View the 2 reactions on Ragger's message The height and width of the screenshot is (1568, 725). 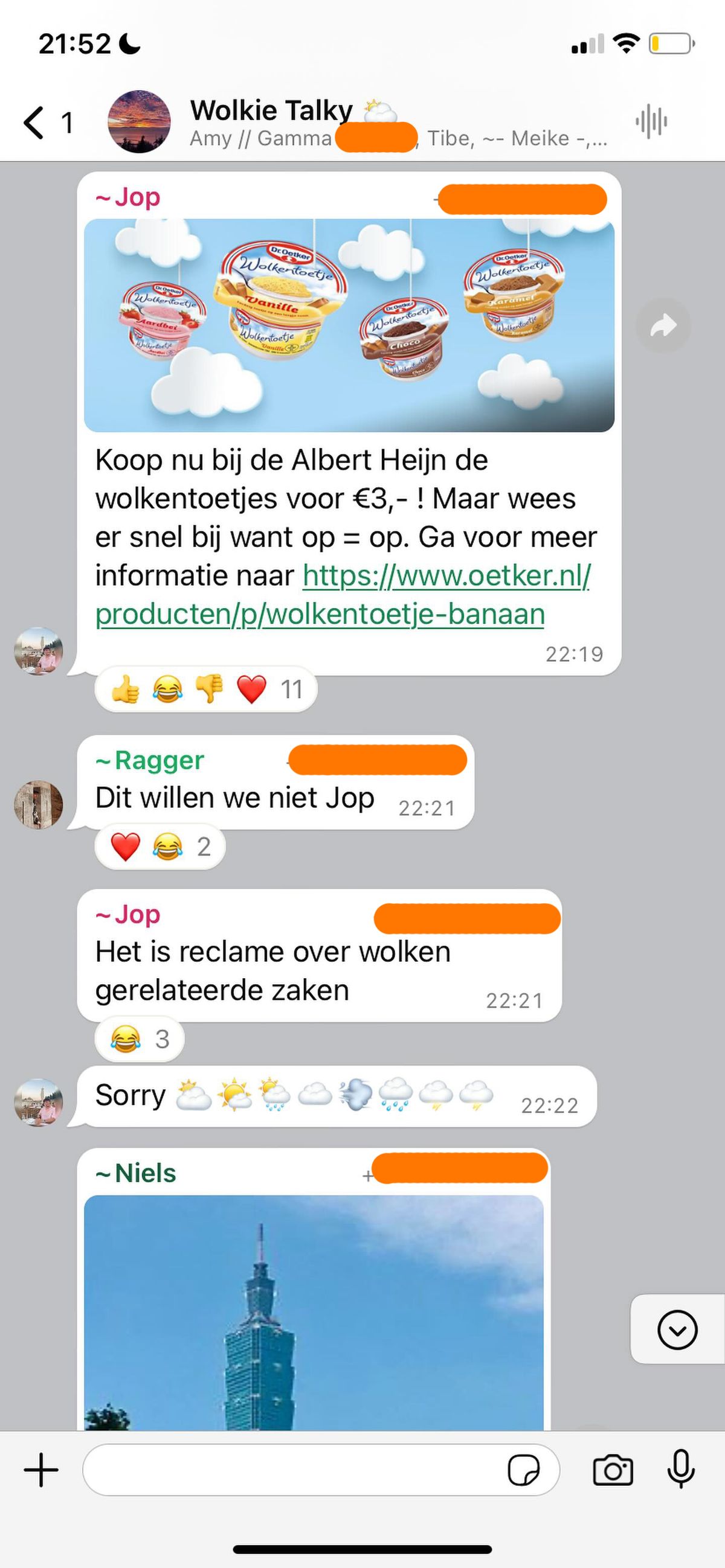[160, 846]
